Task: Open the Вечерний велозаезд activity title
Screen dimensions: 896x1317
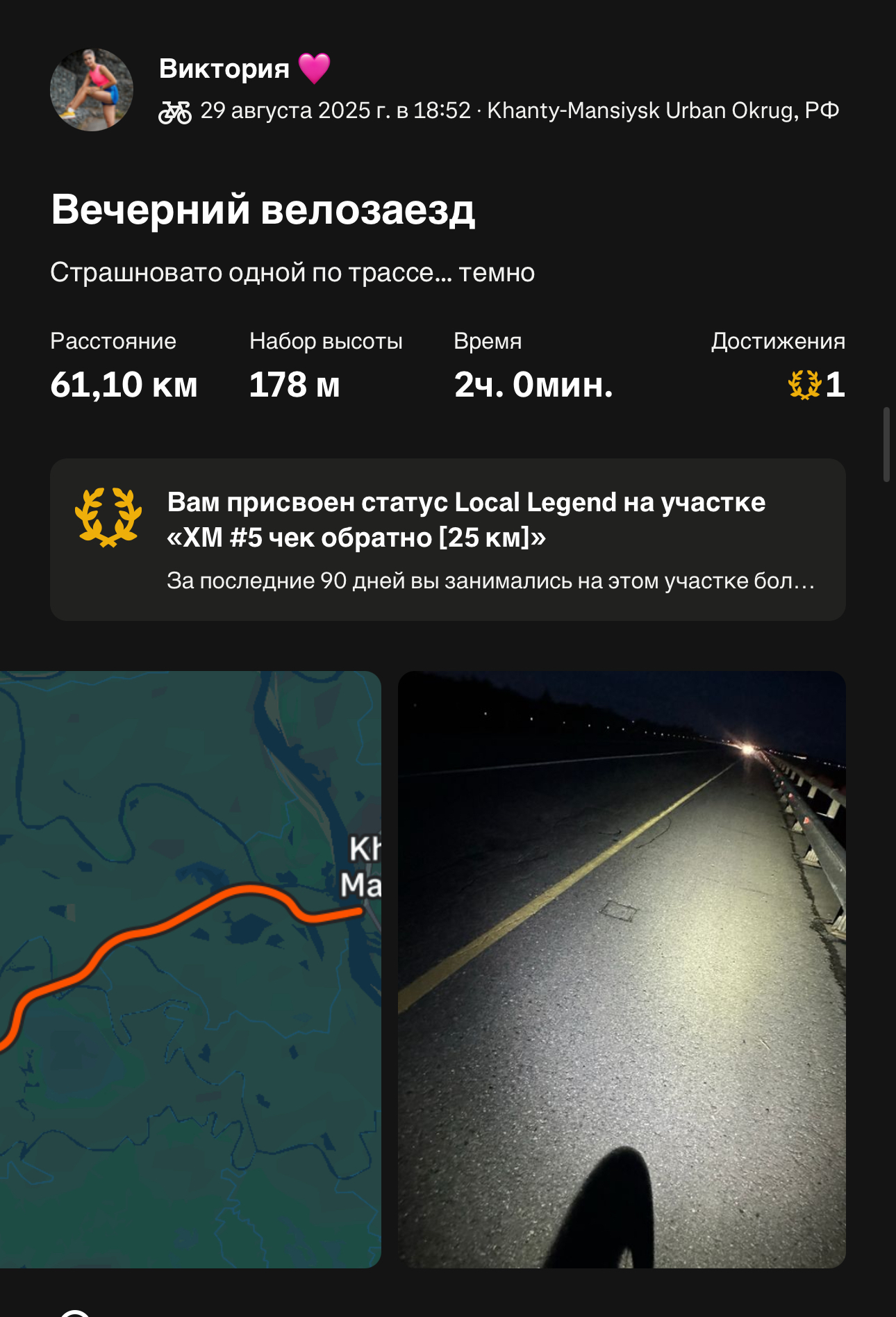Action: (x=263, y=209)
